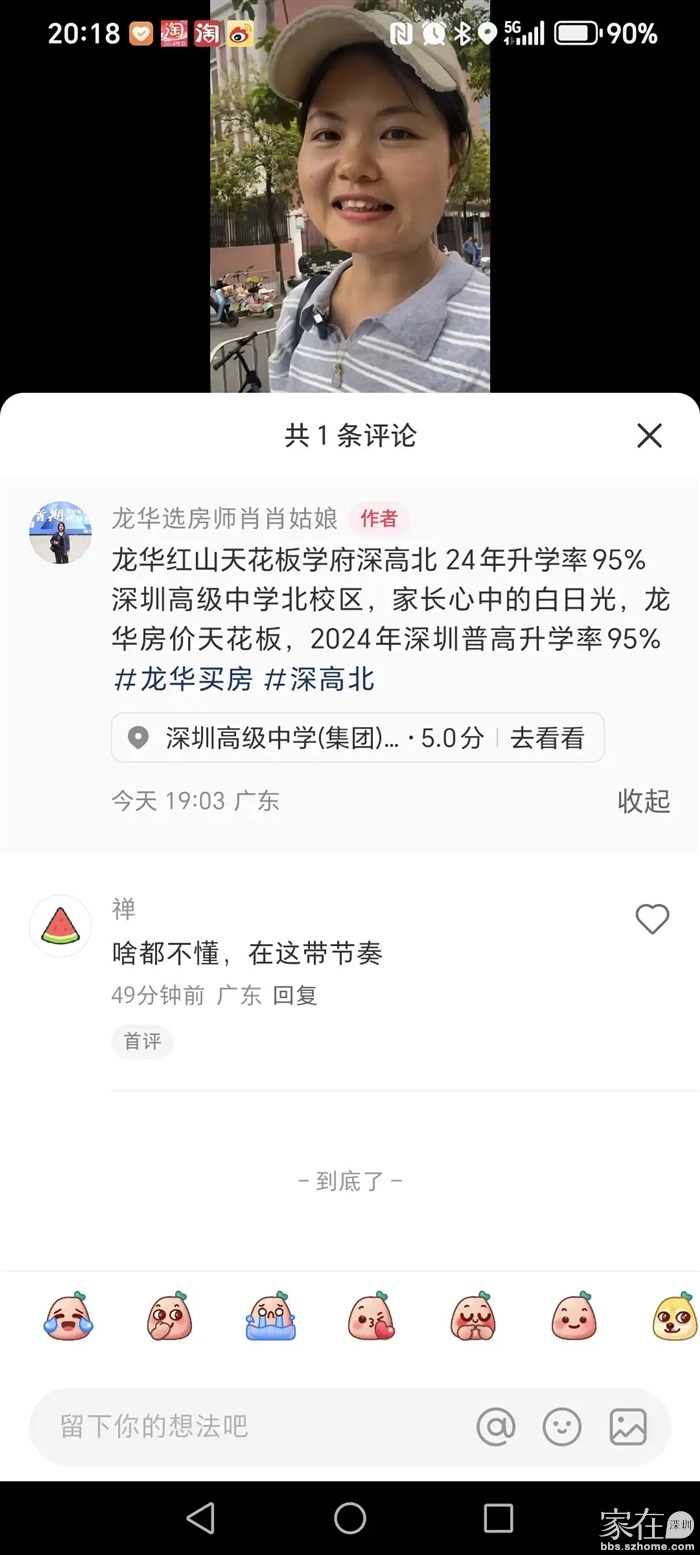The height and width of the screenshot is (1555, 700).
Task: Collapse the author's description with 收起
Action: point(643,800)
